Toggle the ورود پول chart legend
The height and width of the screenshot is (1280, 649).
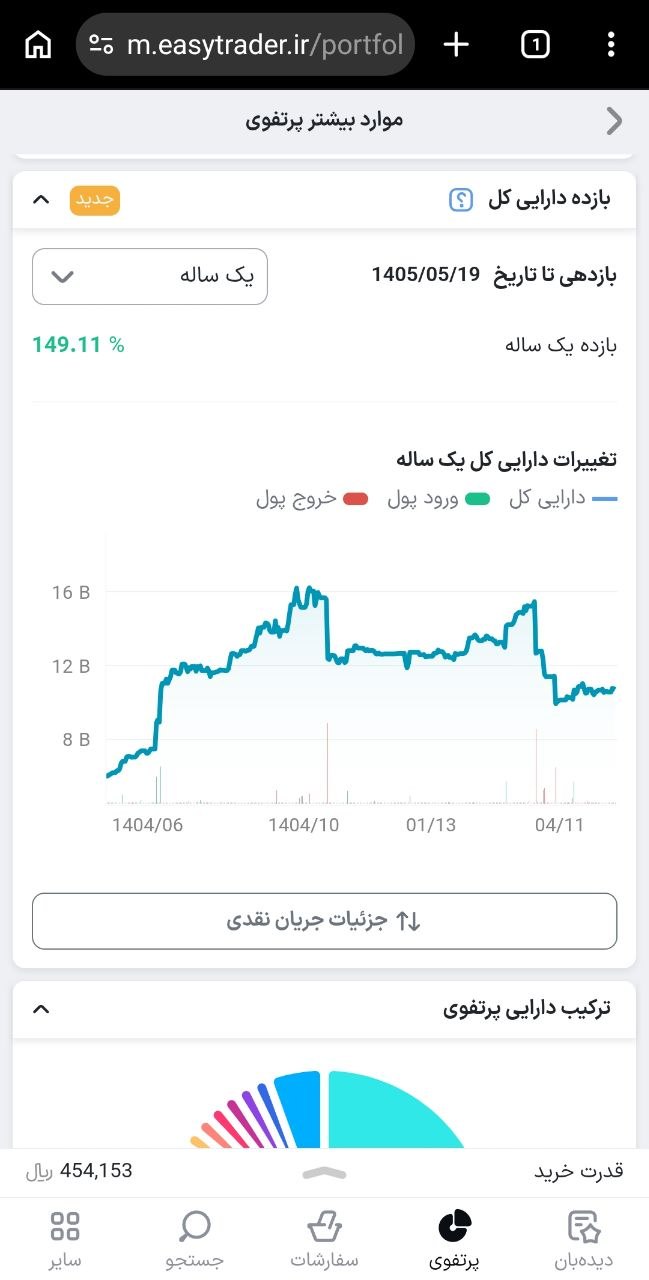click(439, 498)
